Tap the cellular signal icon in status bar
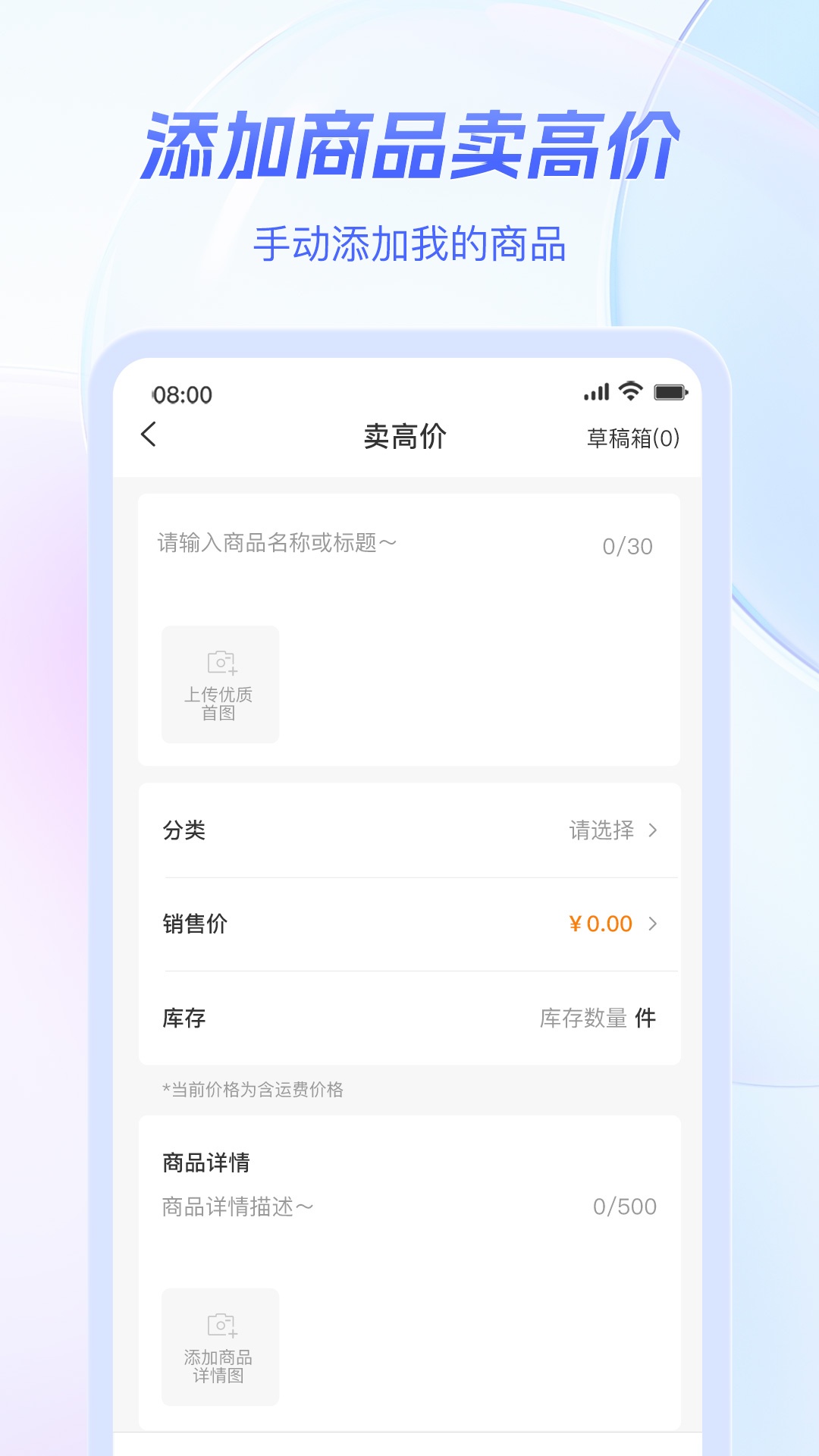The image size is (819, 1456). point(596,392)
